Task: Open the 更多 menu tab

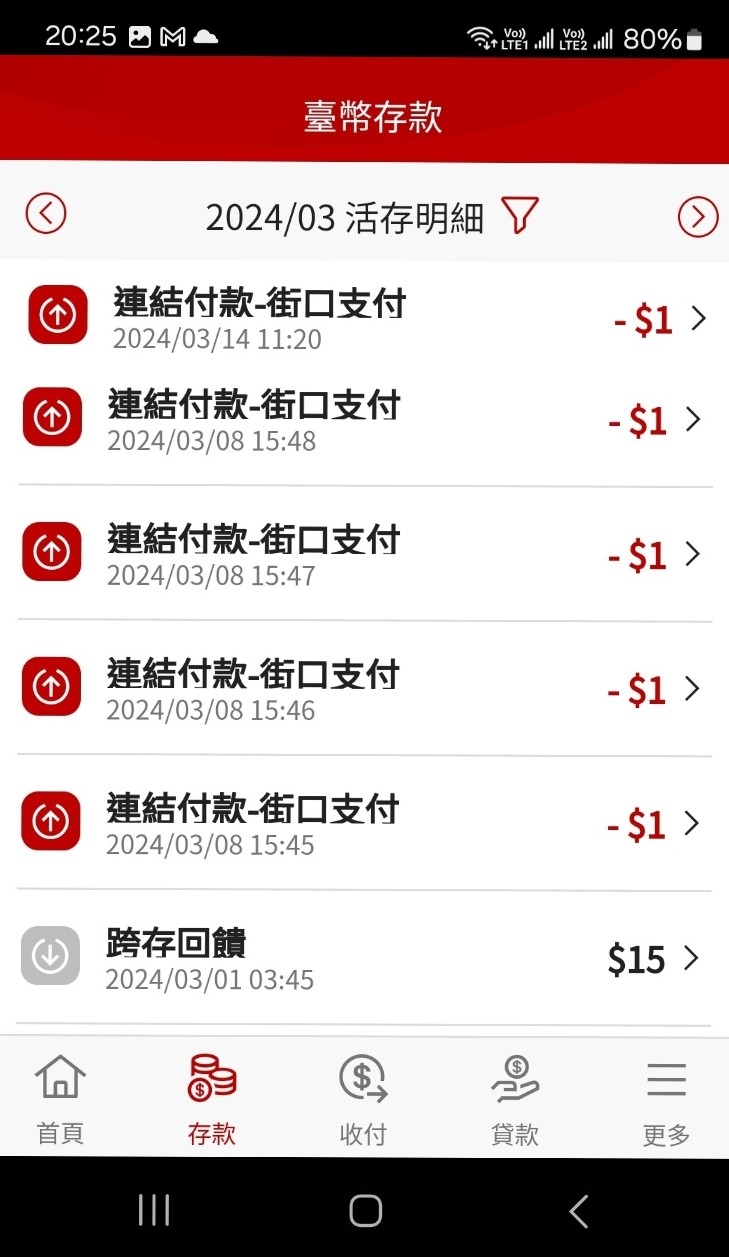Action: (x=666, y=1099)
